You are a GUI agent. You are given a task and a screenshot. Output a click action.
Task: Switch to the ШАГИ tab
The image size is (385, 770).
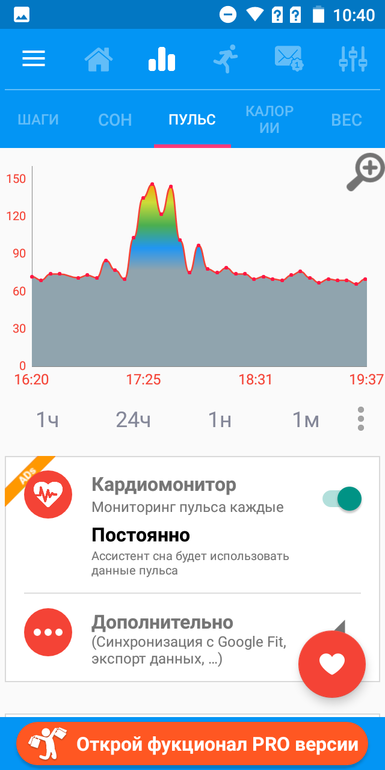[x=38, y=120]
